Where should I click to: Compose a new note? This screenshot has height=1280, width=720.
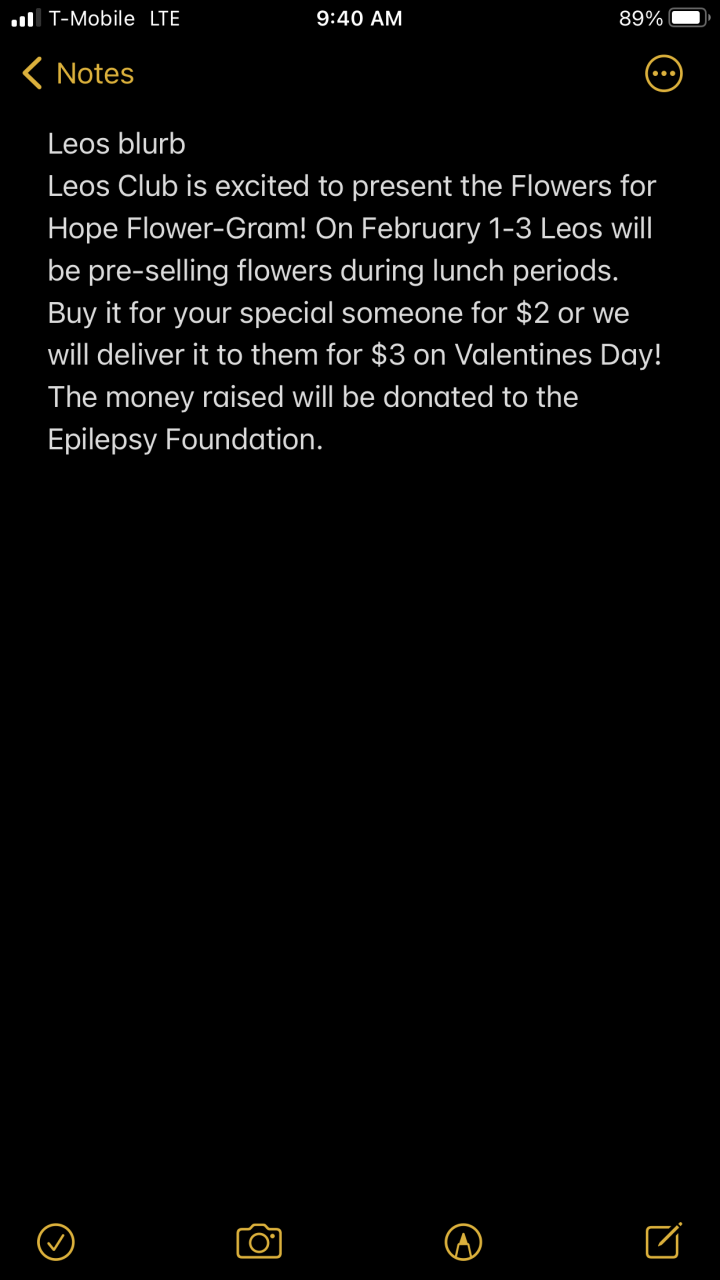point(663,1240)
